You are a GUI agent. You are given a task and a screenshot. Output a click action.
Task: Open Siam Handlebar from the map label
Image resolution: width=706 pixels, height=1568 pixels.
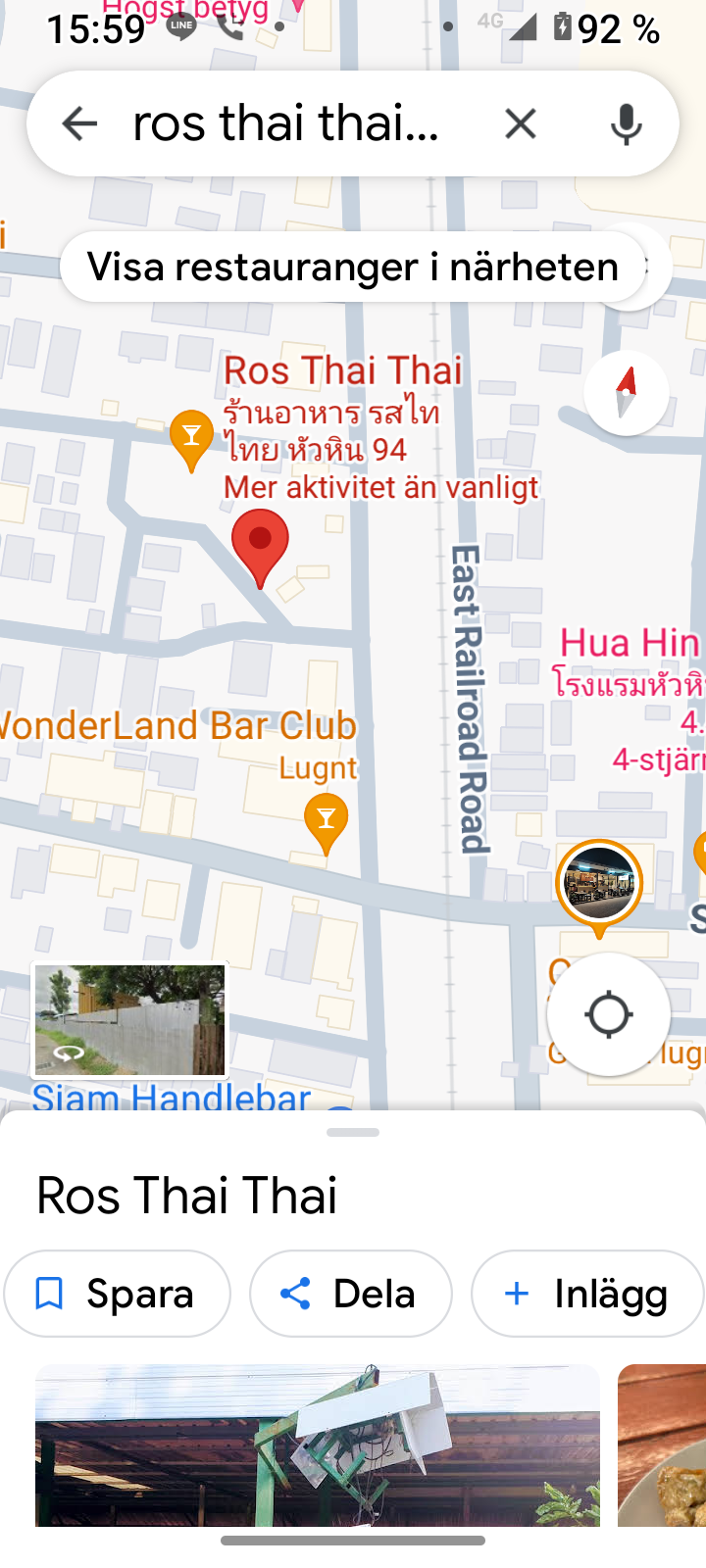172,1097
